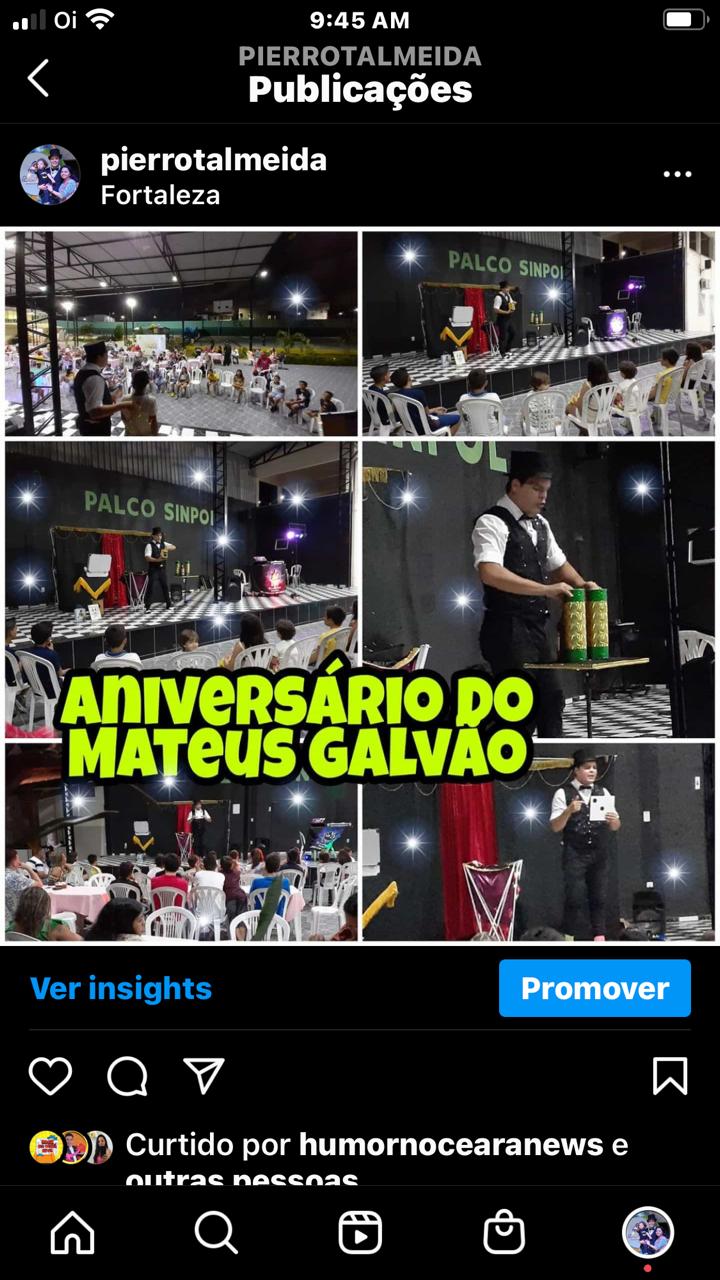
Task: Open the birthday photo collage post
Action: pos(360,585)
